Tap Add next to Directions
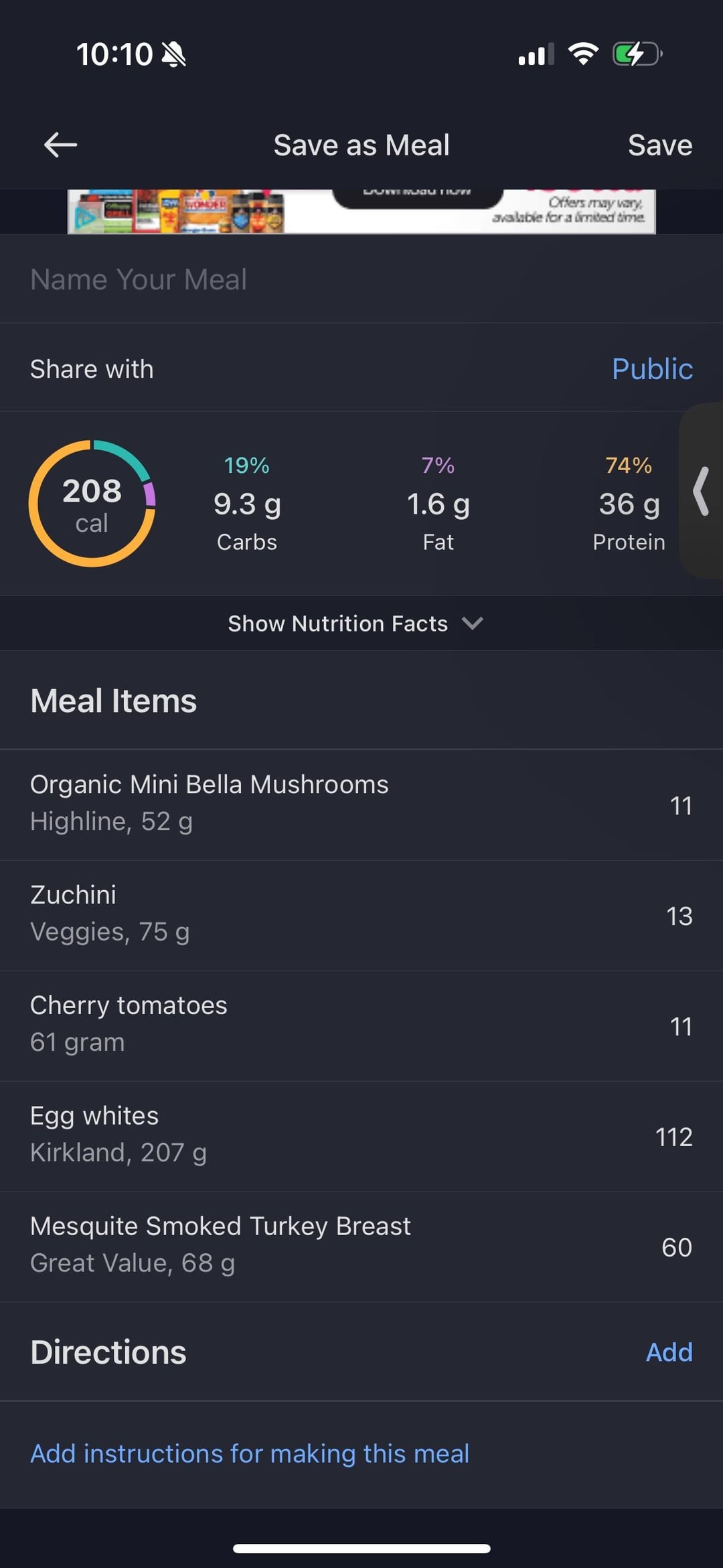This screenshot has width=723, height=1568. coord(668,1352)
